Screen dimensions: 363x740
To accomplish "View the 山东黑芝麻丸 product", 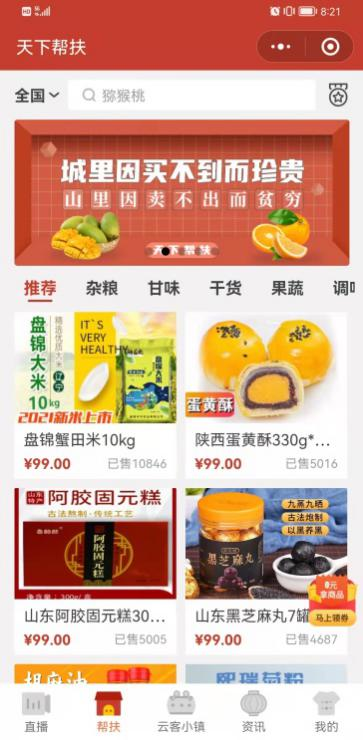I will point(266,571).
